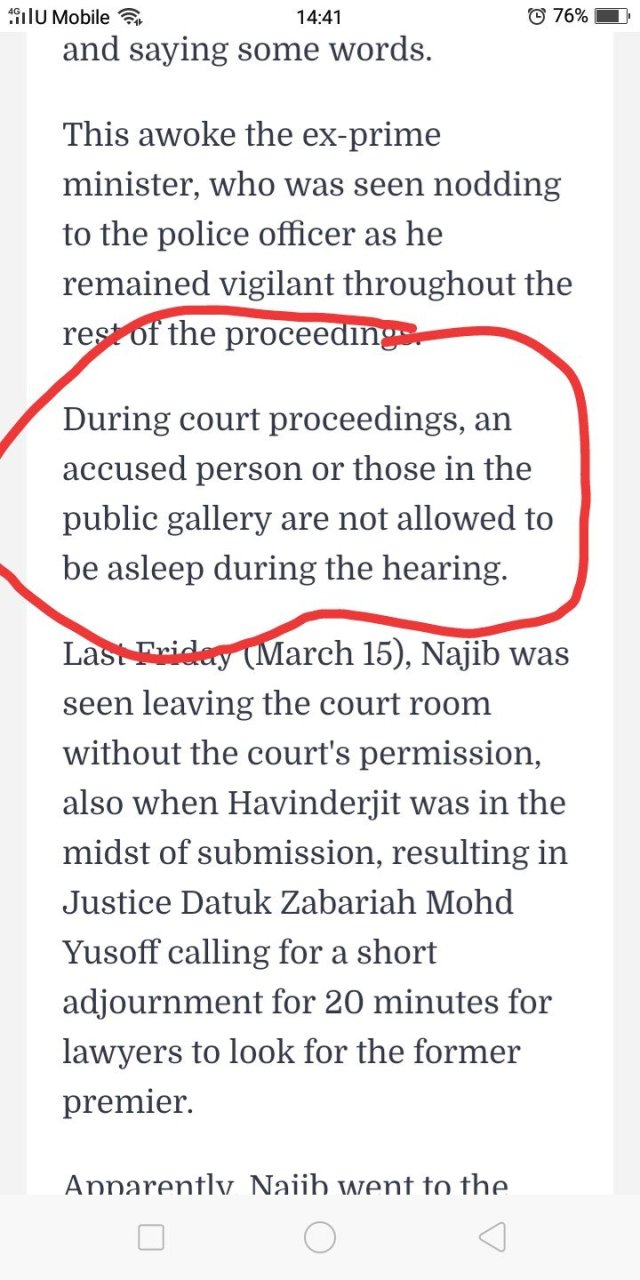Go back using the navigation bar triangle

491,1238
